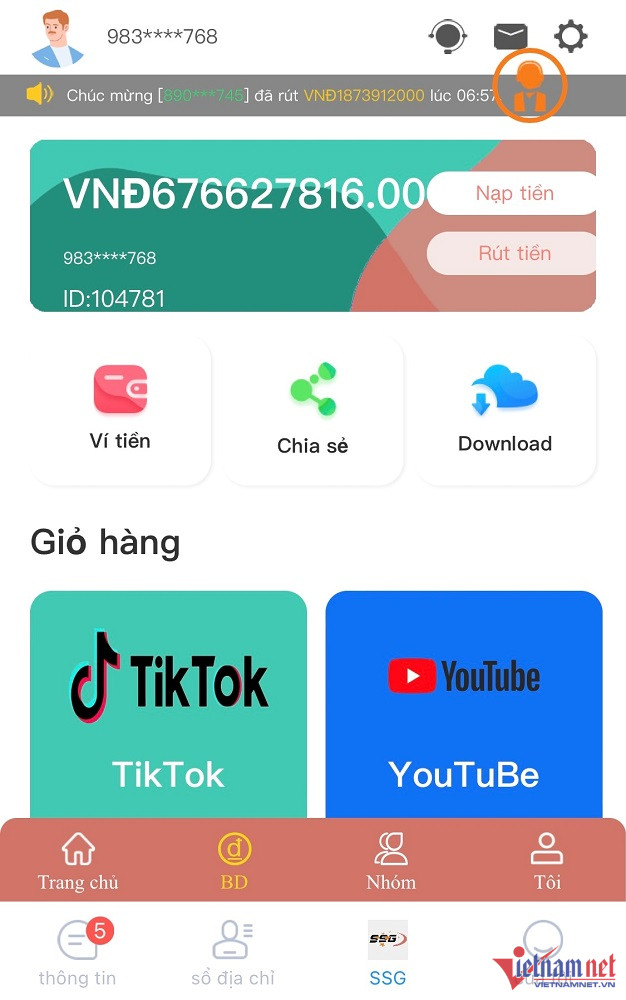Open the sổ địa chỉ contacts tab
The height and width of the screenshot is (1000, 626).
point(233,953)
